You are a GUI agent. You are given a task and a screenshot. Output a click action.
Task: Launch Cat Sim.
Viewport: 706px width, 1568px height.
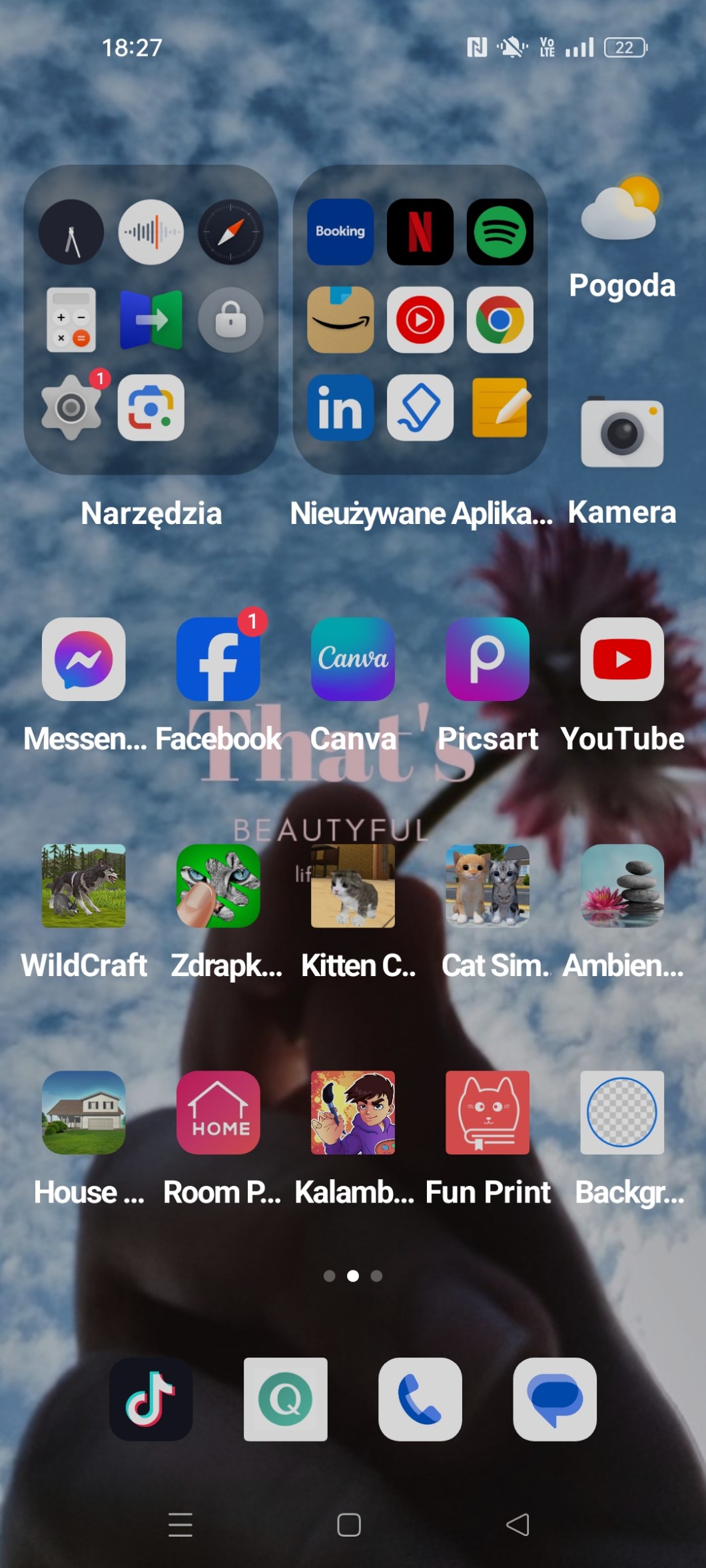(488, 886)
